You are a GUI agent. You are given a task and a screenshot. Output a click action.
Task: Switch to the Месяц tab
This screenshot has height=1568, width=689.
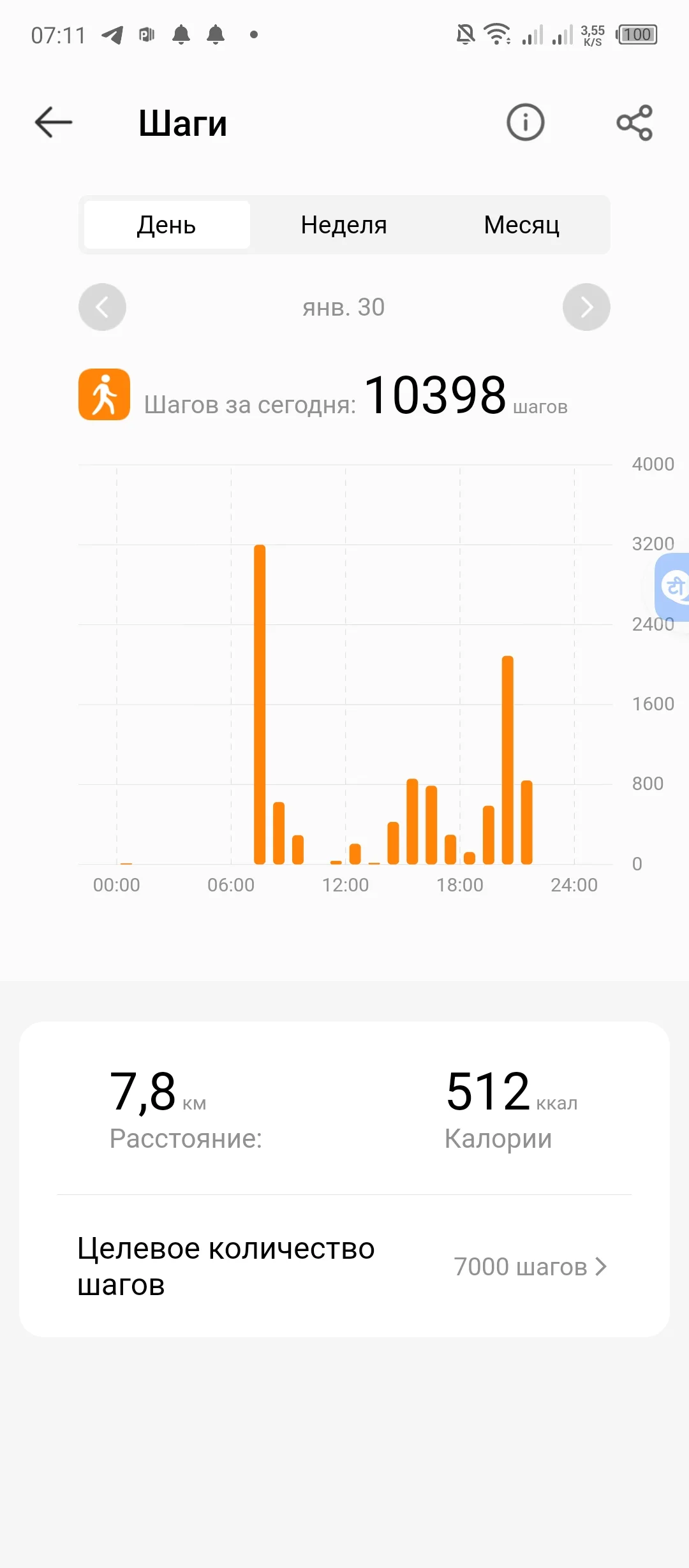tap(521, 225)
